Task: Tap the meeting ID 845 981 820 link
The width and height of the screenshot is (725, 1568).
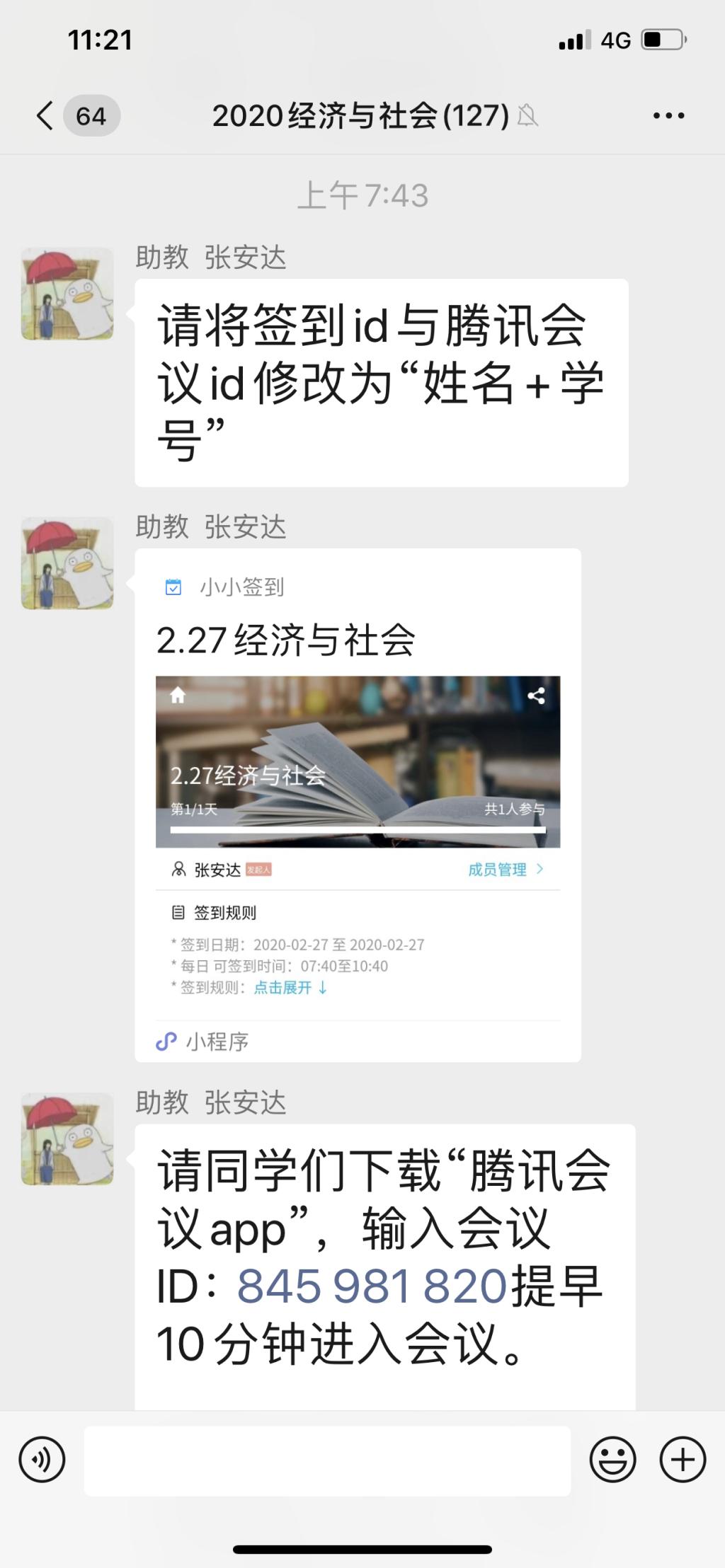Action: [x=372, y=1286]
